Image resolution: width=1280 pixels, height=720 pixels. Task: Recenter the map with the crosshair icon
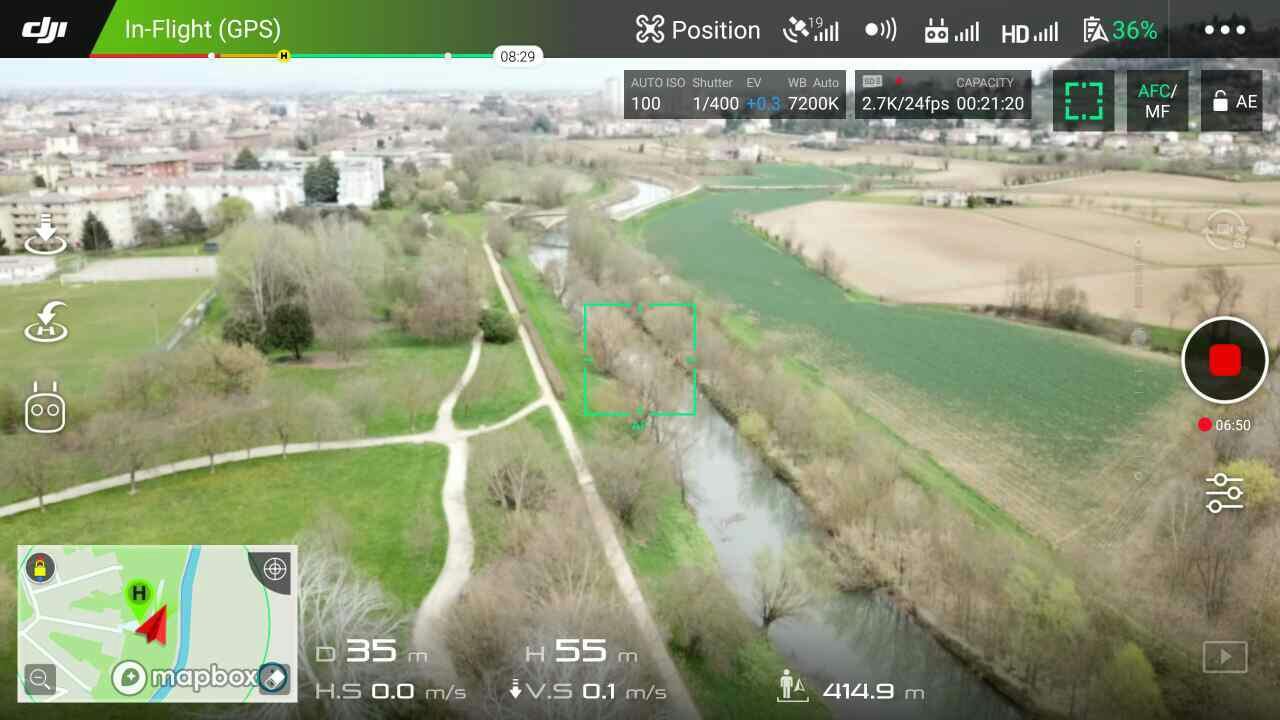click(274, 569)
